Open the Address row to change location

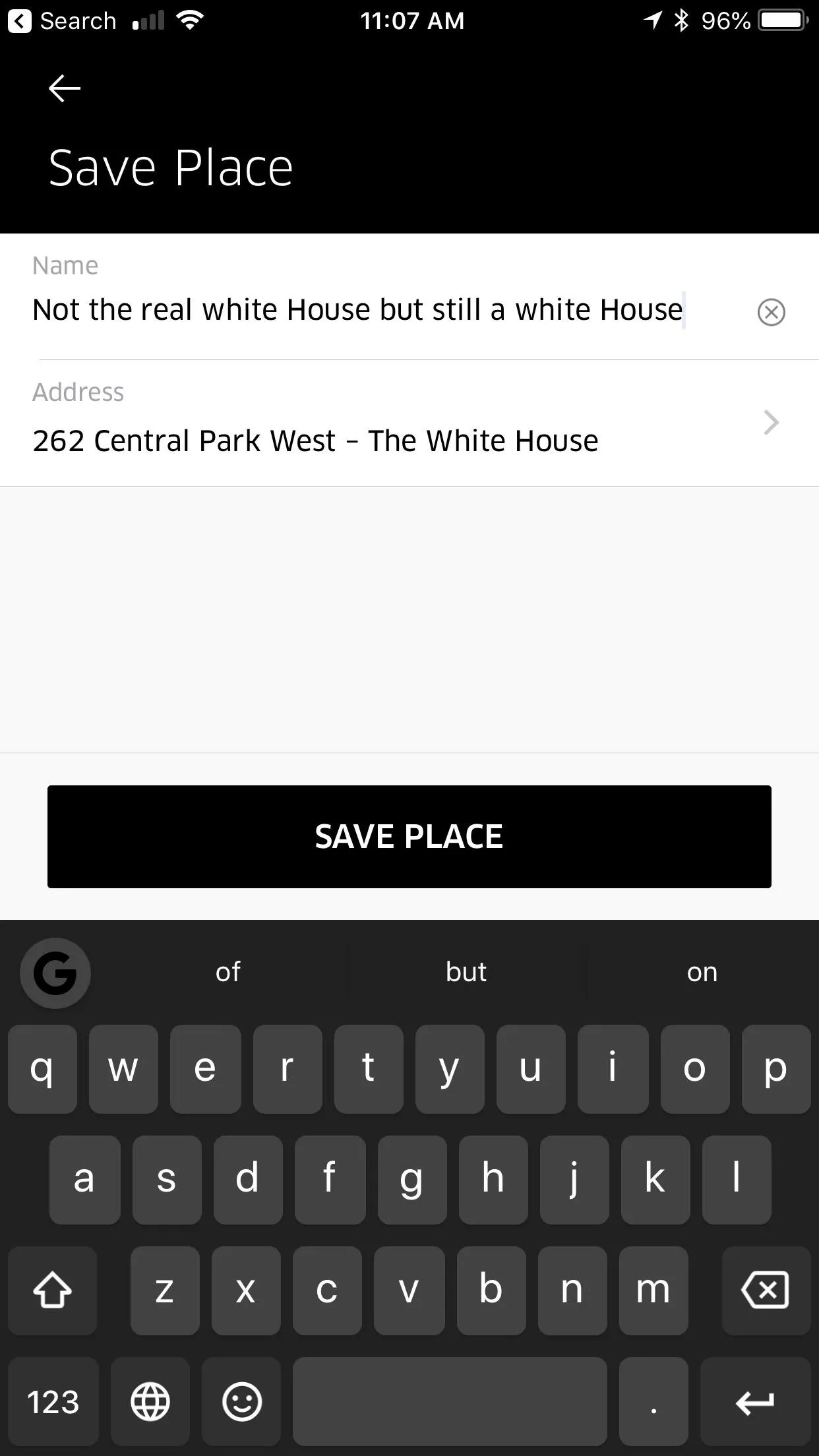409,423
